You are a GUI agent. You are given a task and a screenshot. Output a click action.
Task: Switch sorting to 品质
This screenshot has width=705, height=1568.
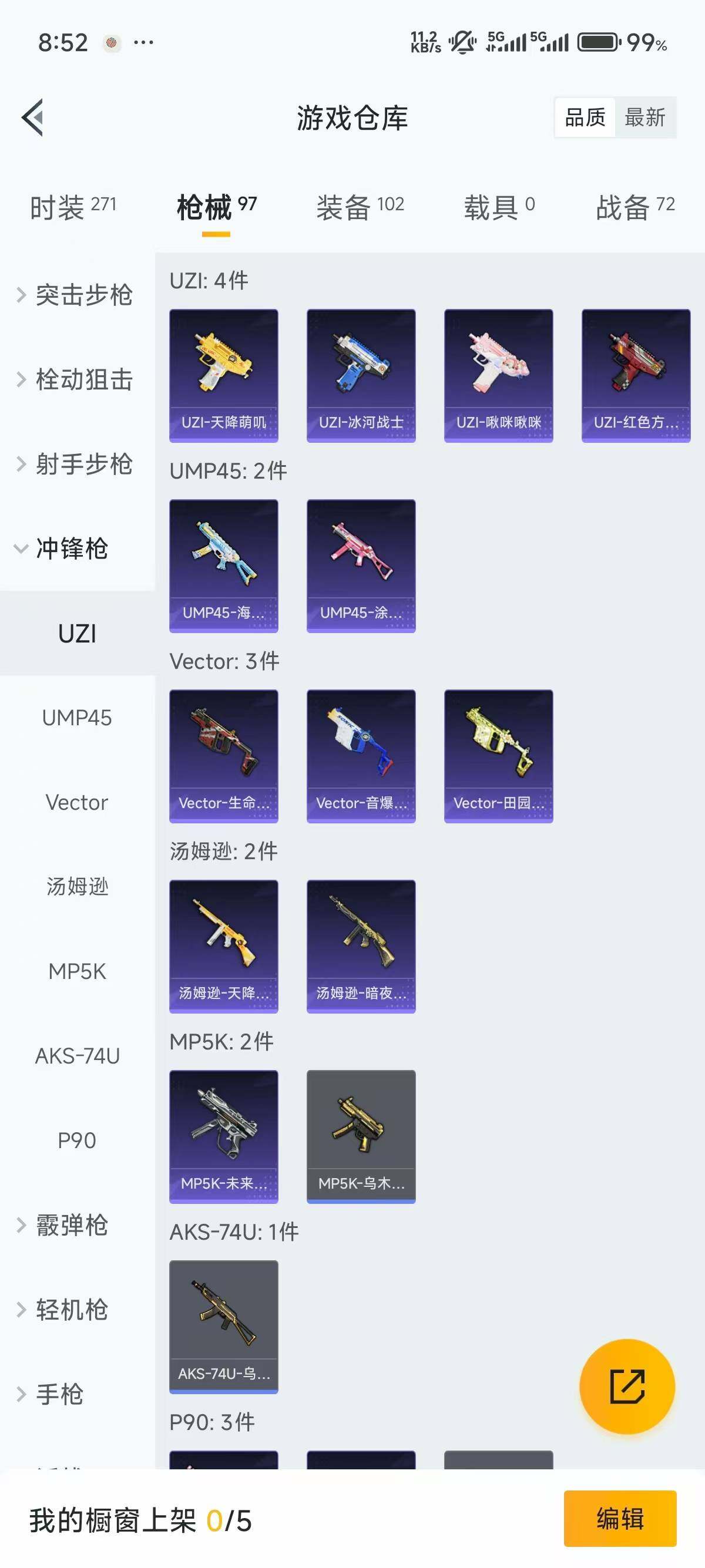pyautogui.click(x=583, y=117)
